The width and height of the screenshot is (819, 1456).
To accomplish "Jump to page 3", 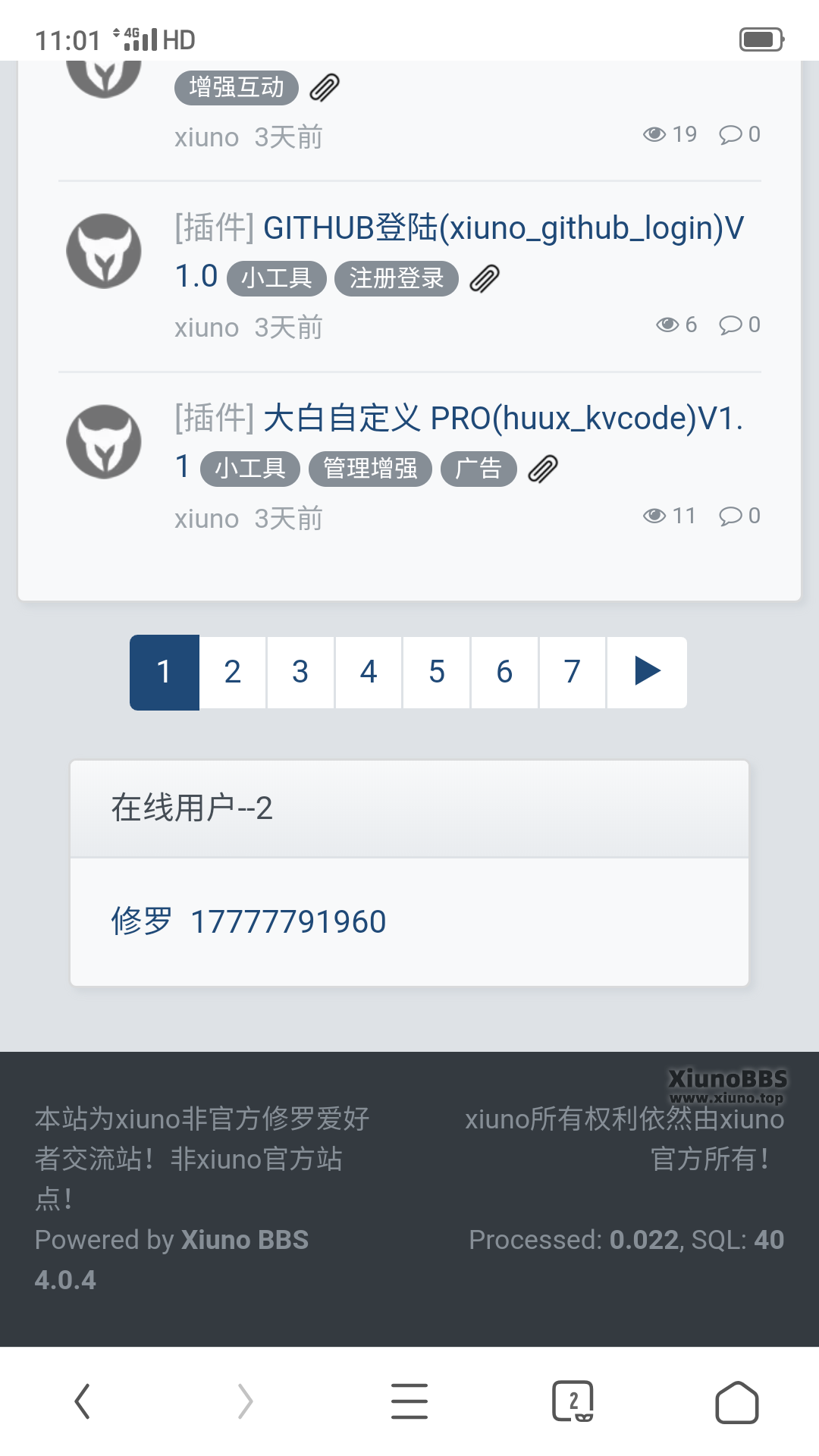I will coord(300,672).
